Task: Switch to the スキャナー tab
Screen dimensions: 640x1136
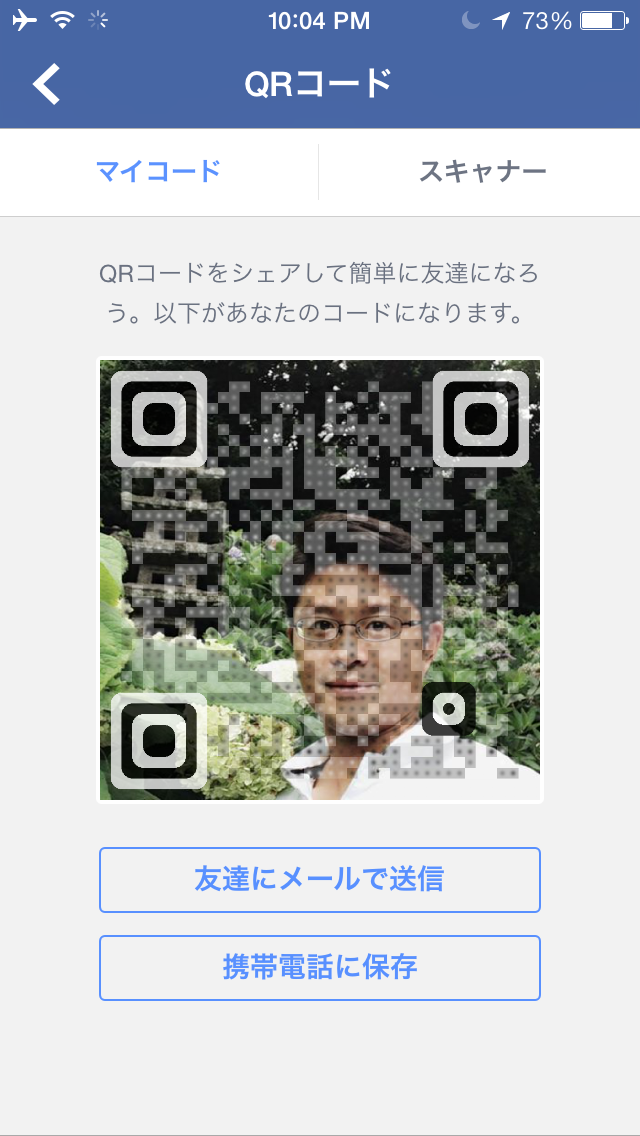Action: pos(482,171)
